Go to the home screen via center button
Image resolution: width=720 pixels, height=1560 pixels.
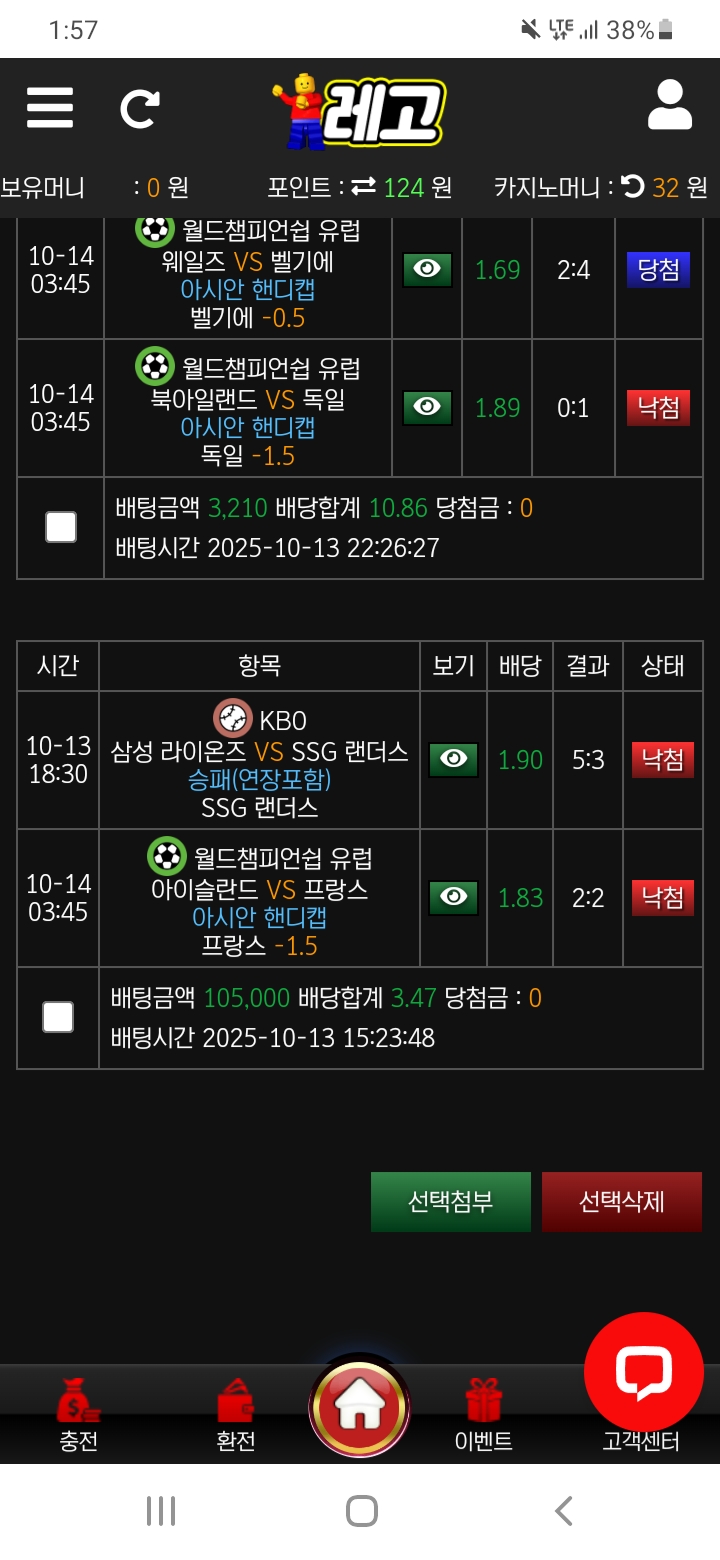359,1408
